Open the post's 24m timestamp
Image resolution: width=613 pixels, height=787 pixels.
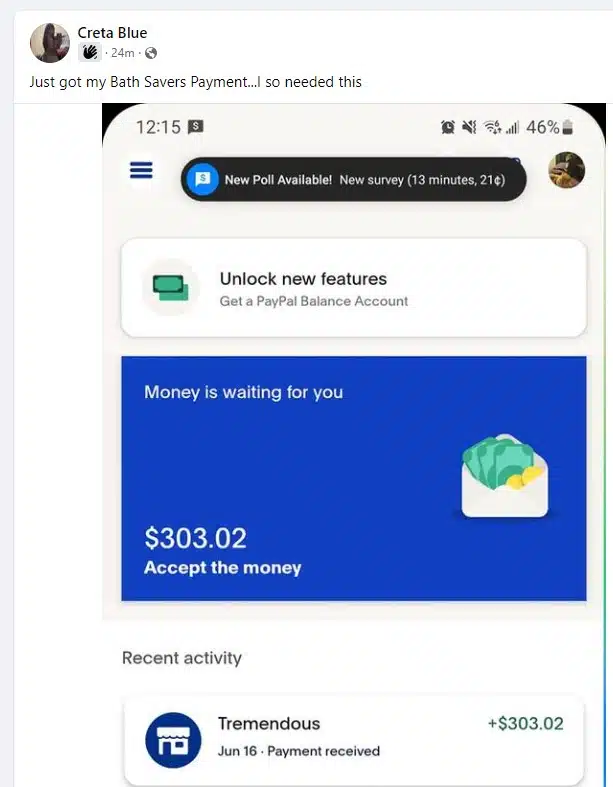pos(123,53)
